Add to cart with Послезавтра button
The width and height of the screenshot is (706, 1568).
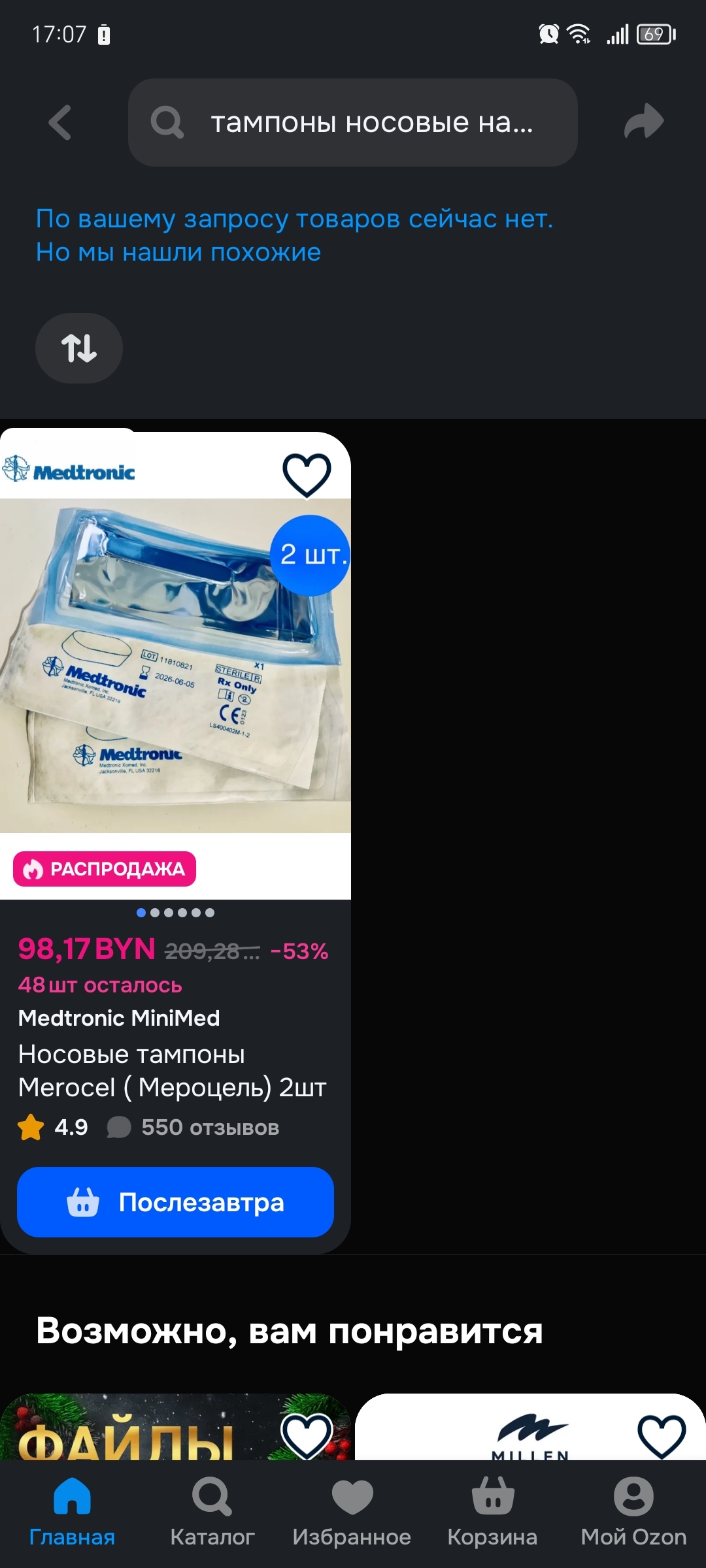coord(175,1202)
